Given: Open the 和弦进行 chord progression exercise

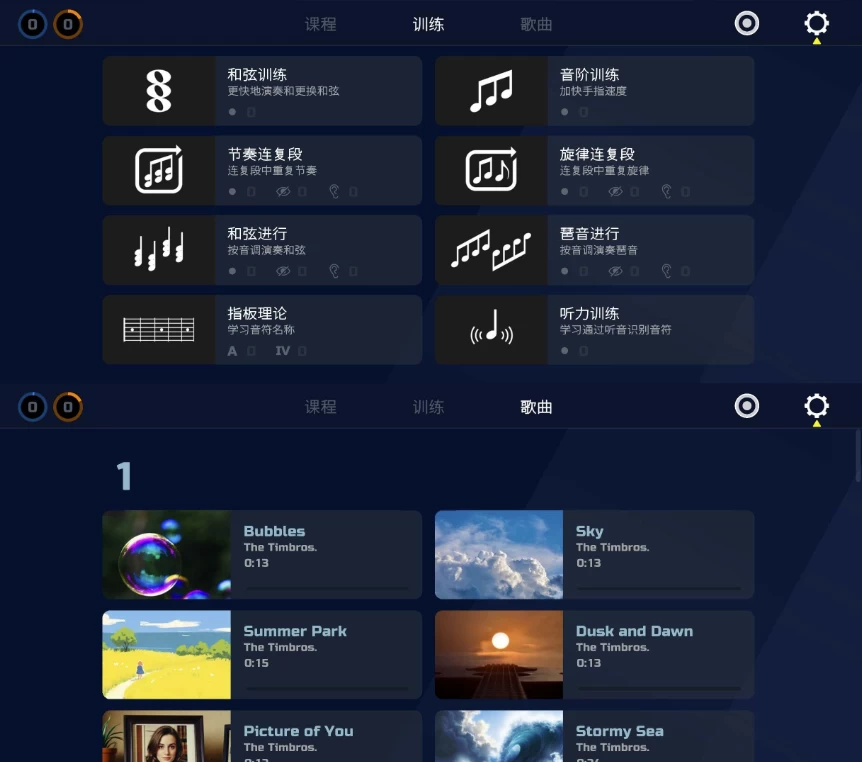Looking at the screenshot, I should [x=262, y=250].
